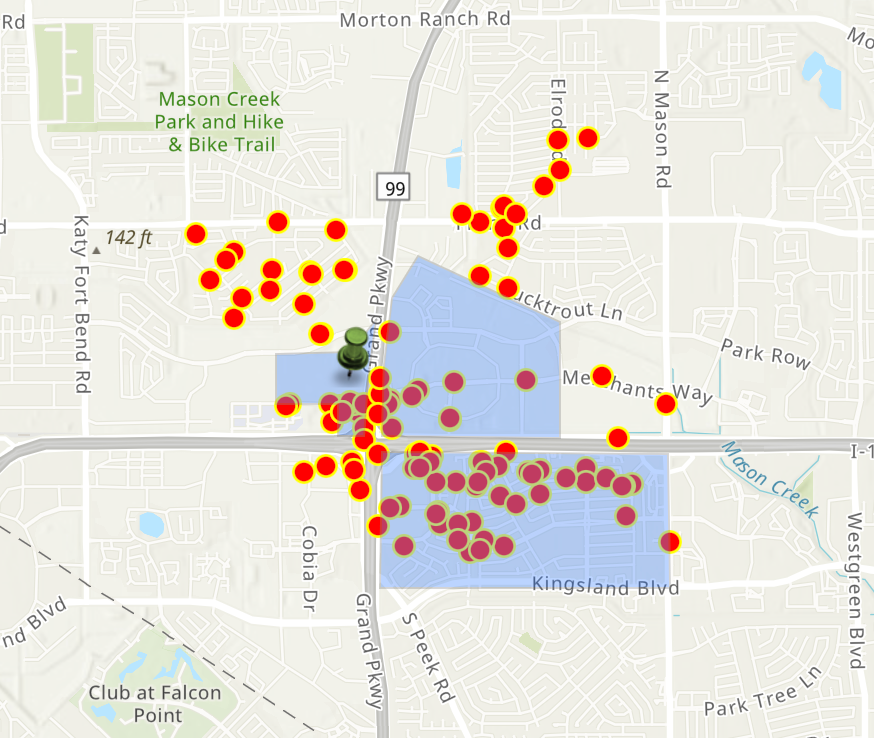Open the red marker closest to the 142 ft label
874x738 pixels.
(x=196, y=235)
